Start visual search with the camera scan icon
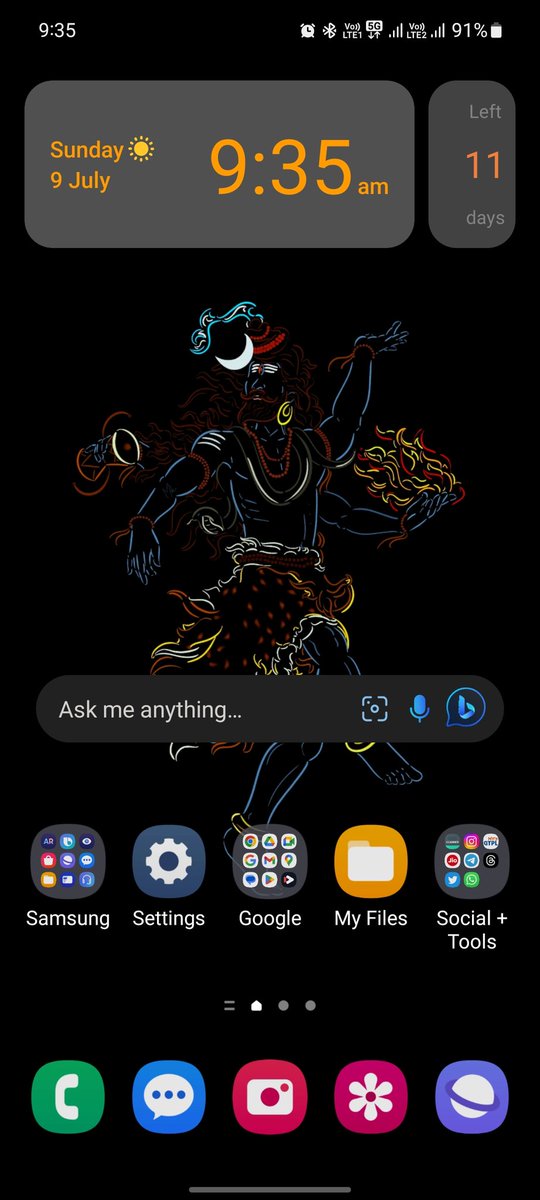This screenshot has width=540, height=1200. [374, 710]
